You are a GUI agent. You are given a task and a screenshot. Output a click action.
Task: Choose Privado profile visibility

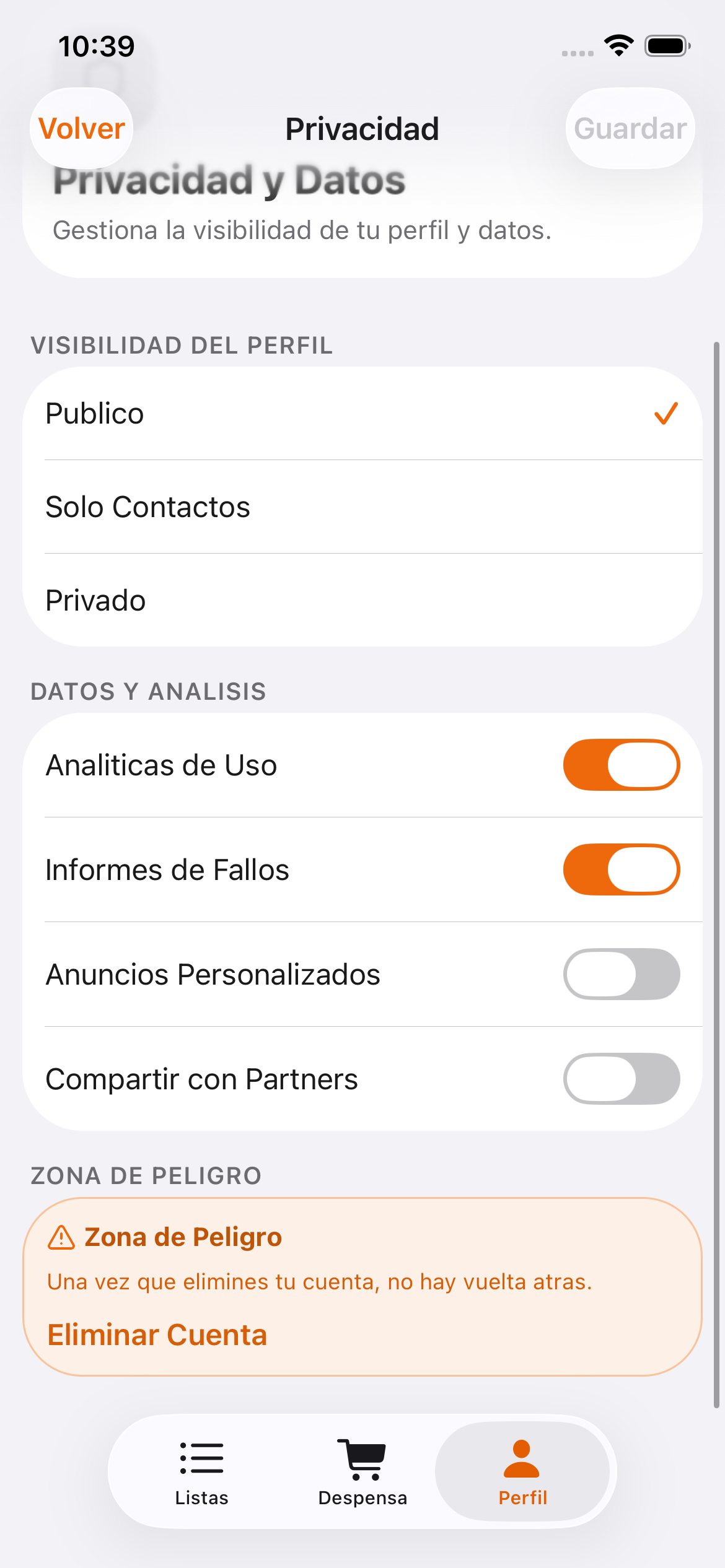362,599
